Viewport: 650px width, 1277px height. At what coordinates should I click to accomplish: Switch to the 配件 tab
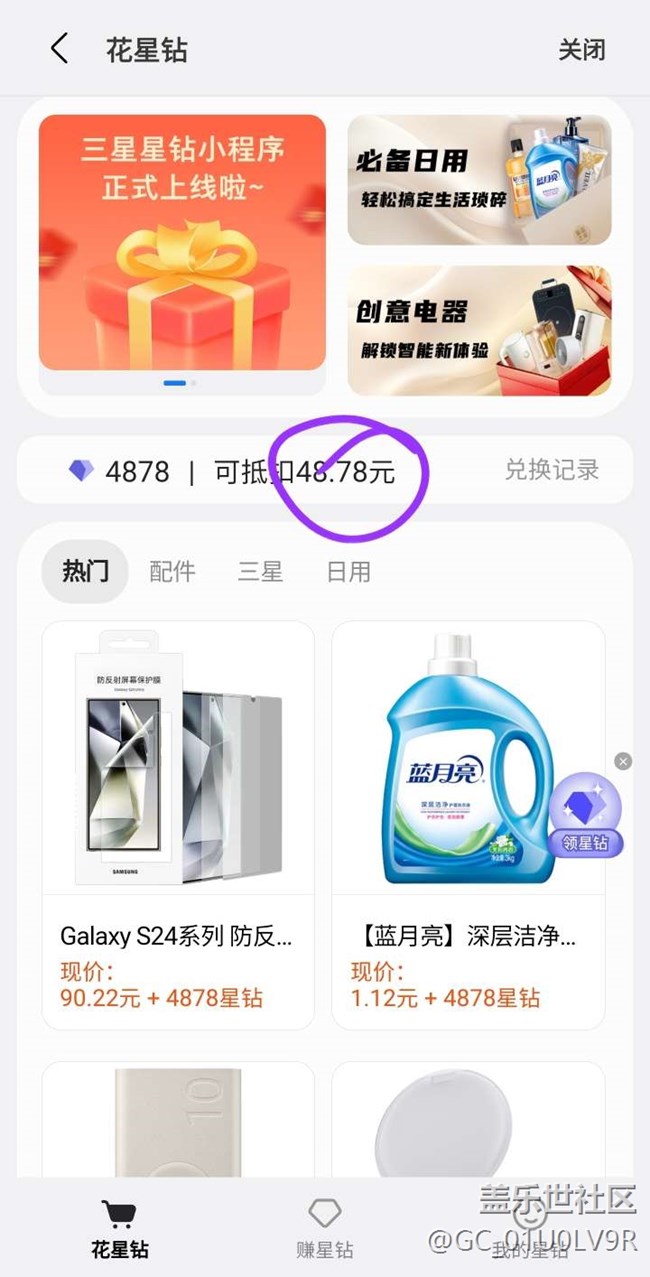(x=172, y=572)
